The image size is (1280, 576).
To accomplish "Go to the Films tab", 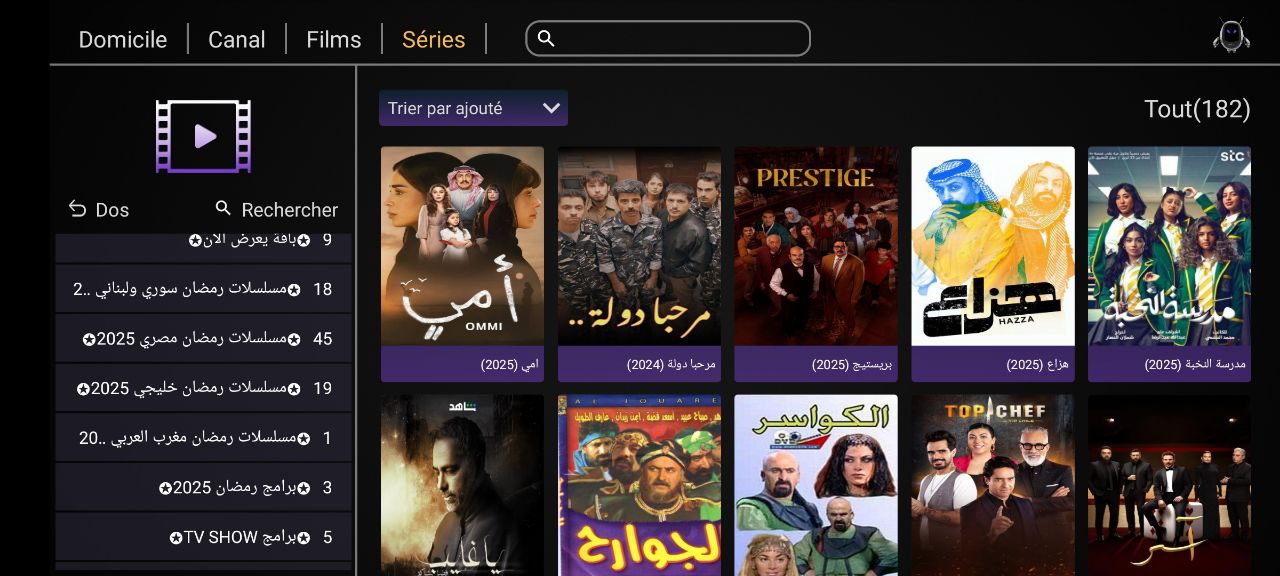I will [333, 40].
